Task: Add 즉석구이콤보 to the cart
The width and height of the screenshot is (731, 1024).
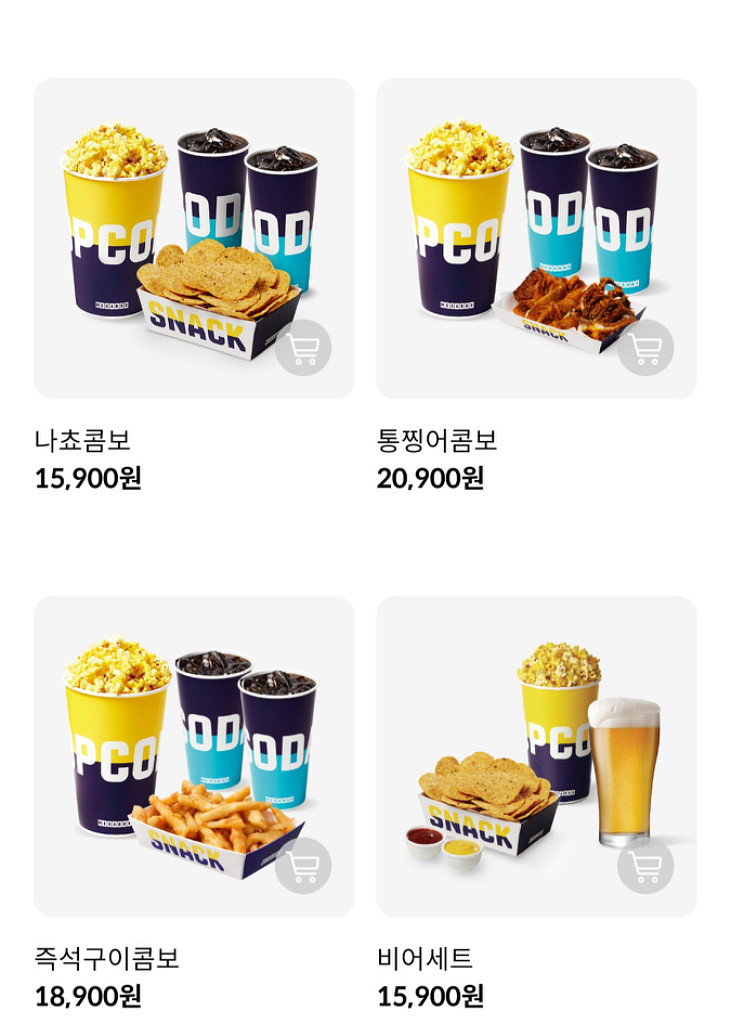Action: (x=303, y=866)
